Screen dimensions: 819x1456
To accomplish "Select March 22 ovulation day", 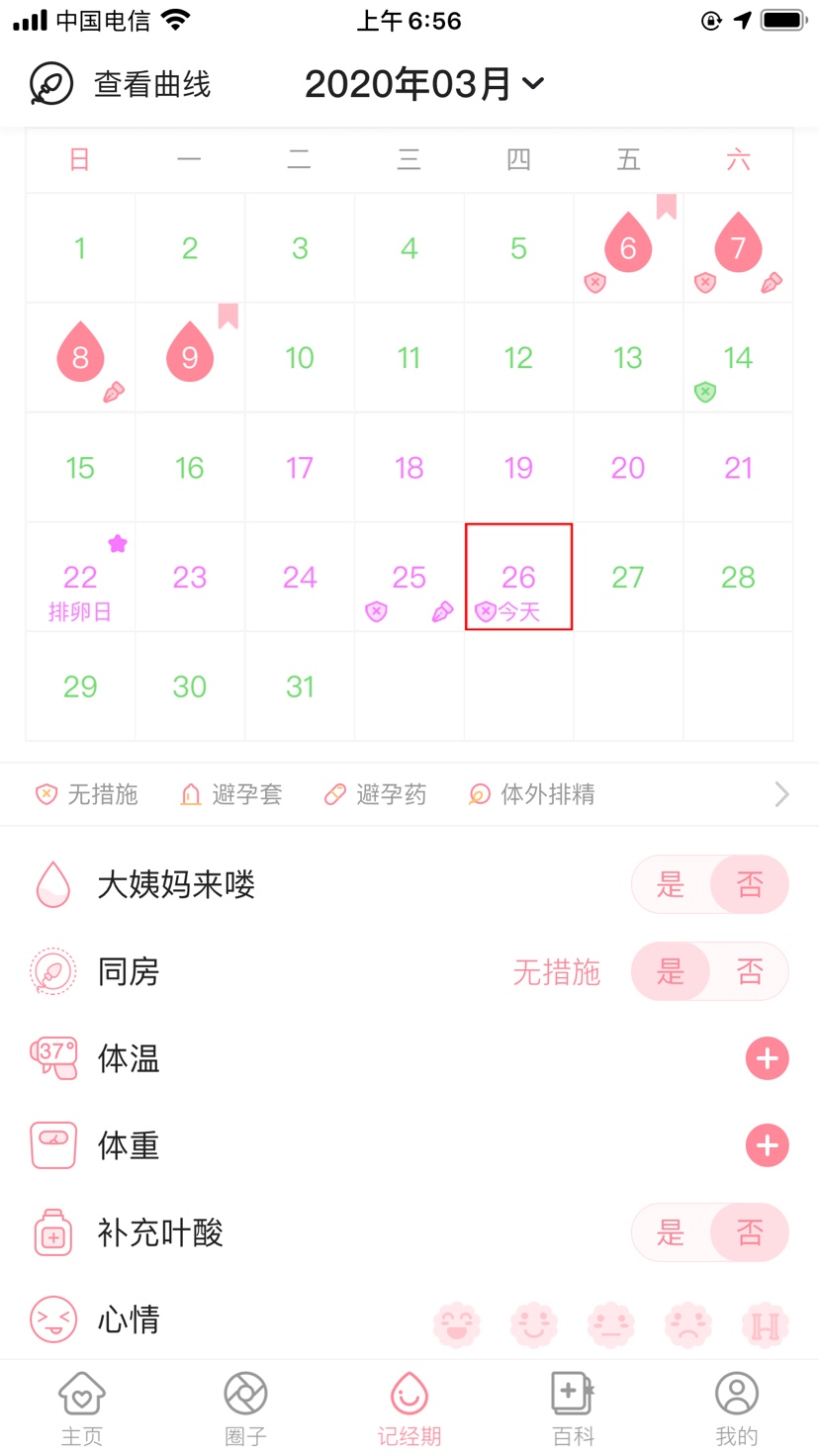I will tap(80, 578).
